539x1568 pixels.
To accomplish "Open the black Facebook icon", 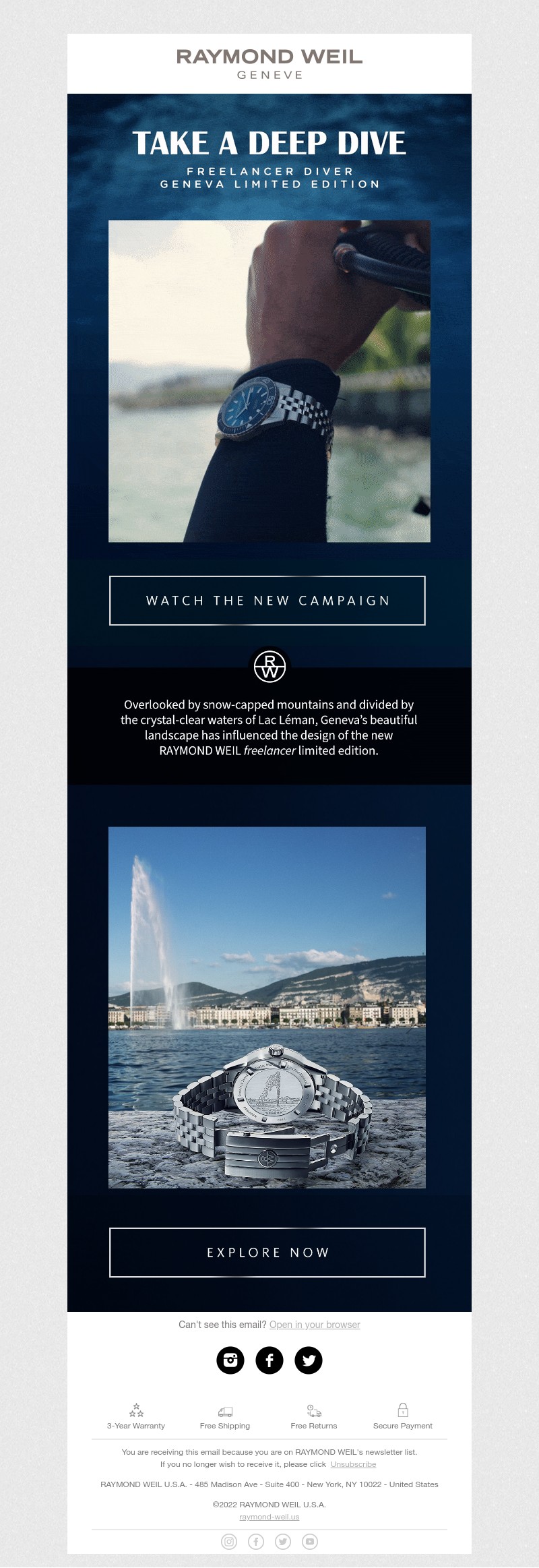I will click(269, 1360).
